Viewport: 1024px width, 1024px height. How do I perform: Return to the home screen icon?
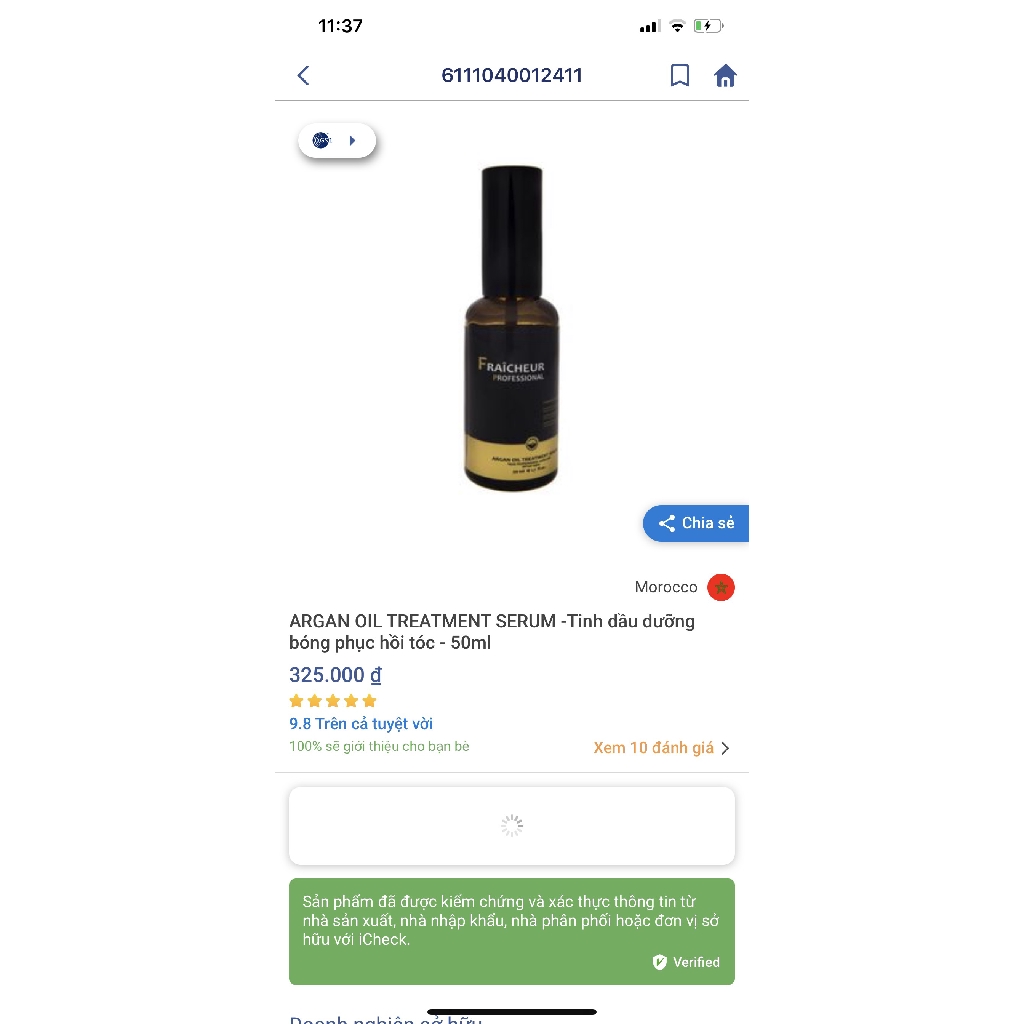[725, 76]
